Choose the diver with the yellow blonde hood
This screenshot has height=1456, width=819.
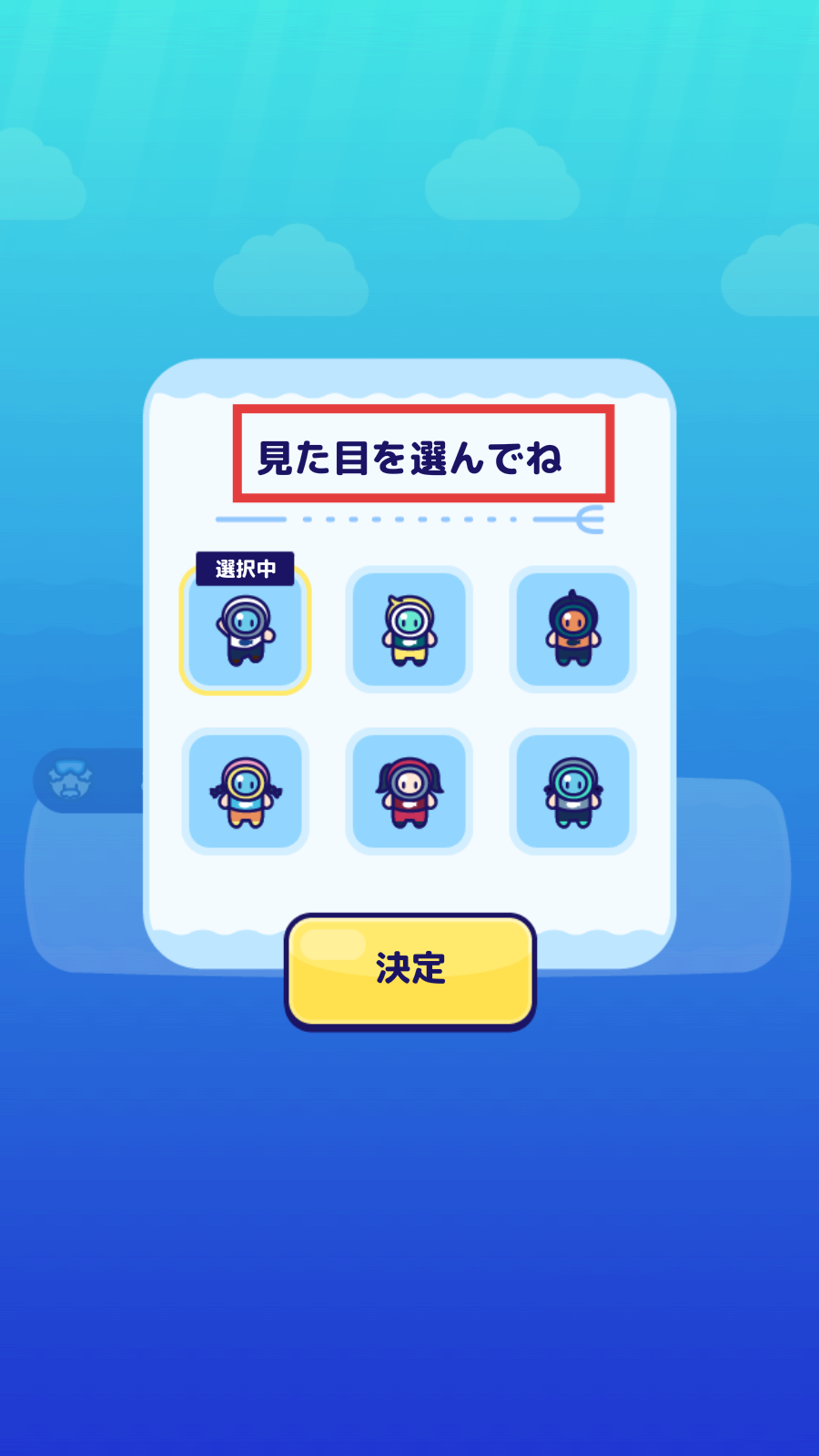[409, 630]
